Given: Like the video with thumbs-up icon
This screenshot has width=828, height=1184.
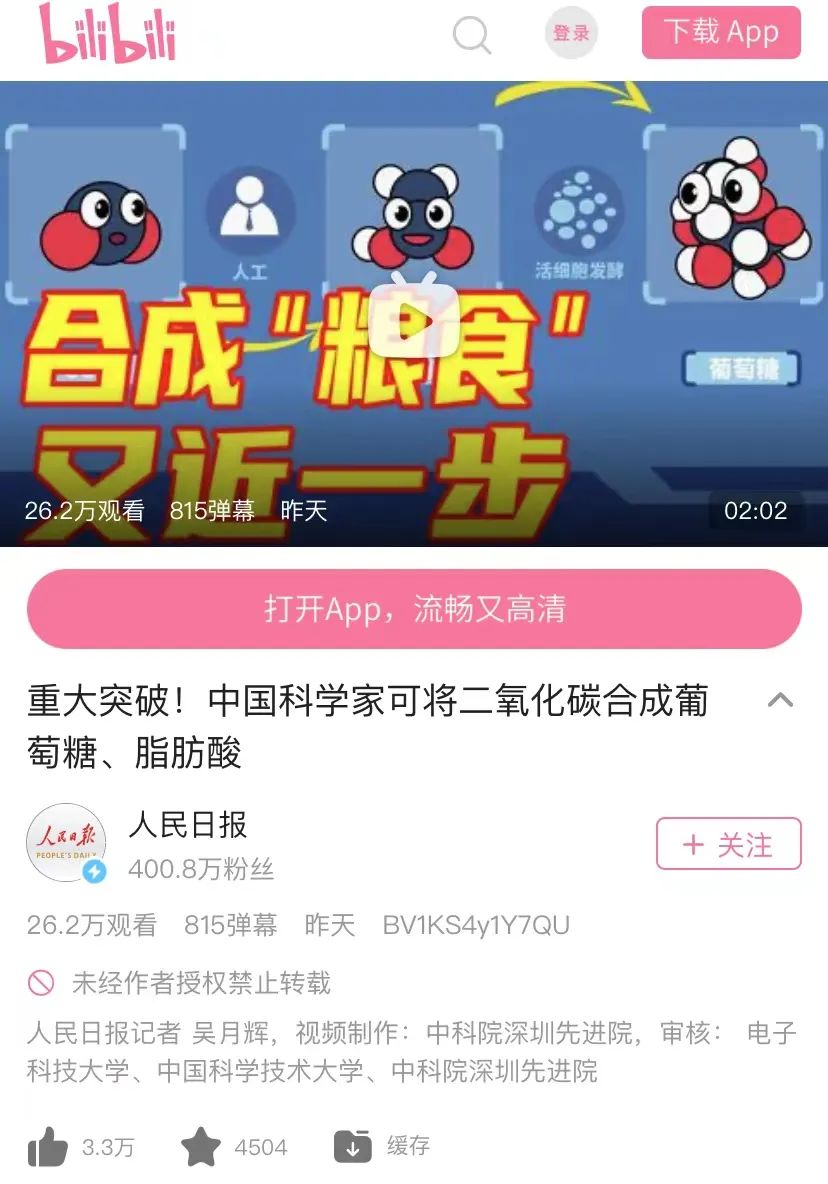Looking at the screenshot, I should coord(48,1147).
